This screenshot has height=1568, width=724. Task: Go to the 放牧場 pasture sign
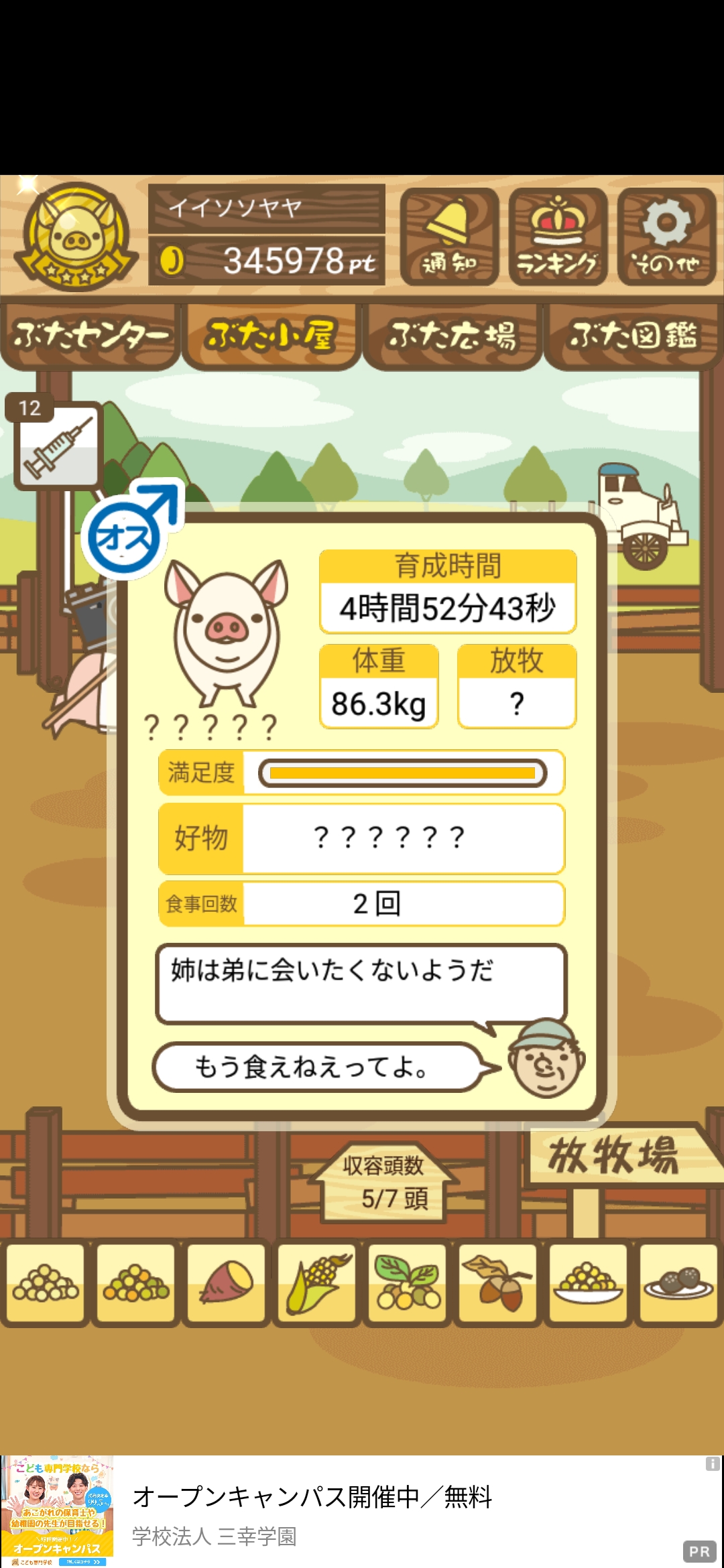(x=613, y=1156)
